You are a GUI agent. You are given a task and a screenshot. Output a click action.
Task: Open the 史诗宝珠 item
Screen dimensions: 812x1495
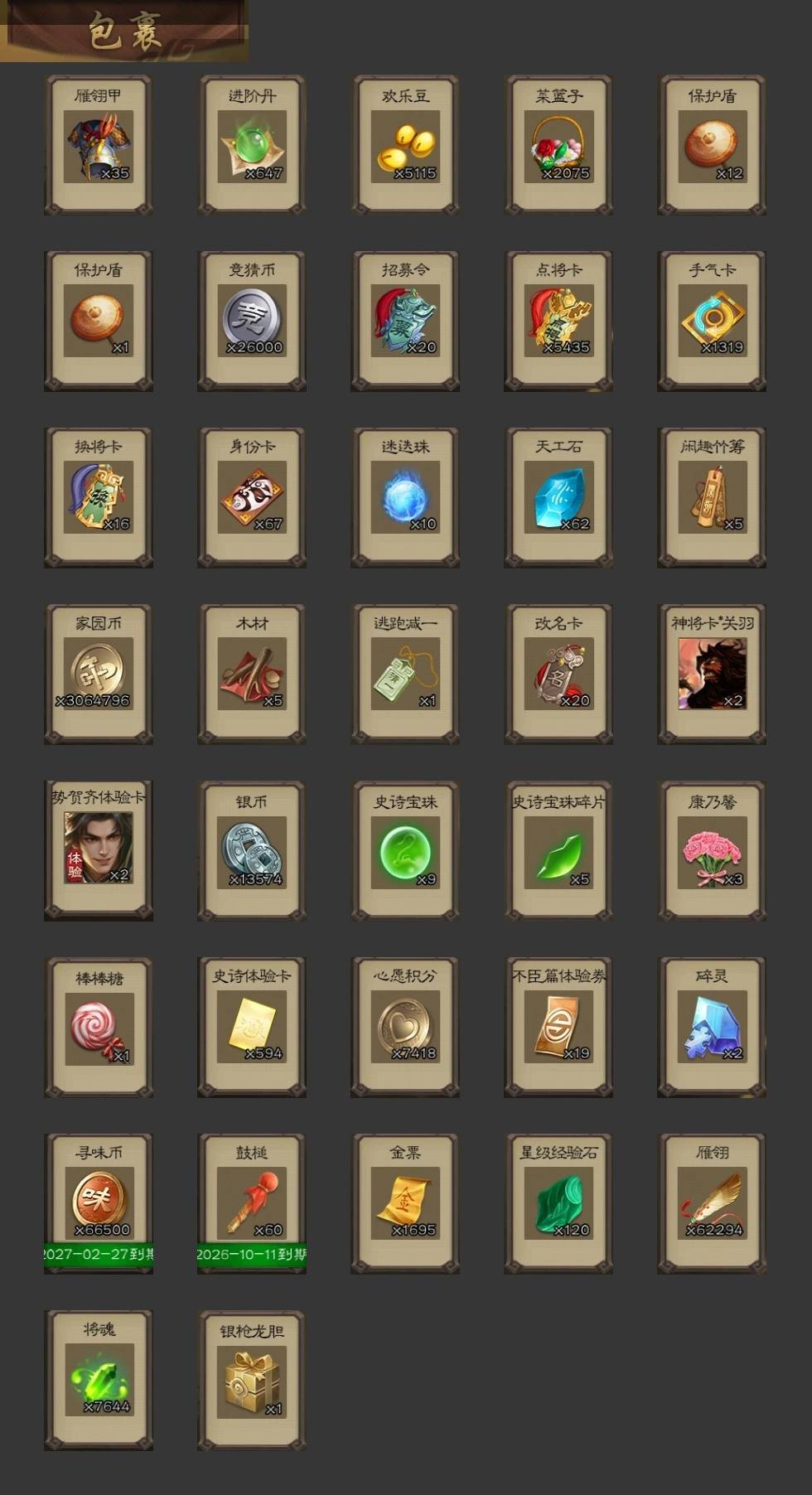(405, 850)
